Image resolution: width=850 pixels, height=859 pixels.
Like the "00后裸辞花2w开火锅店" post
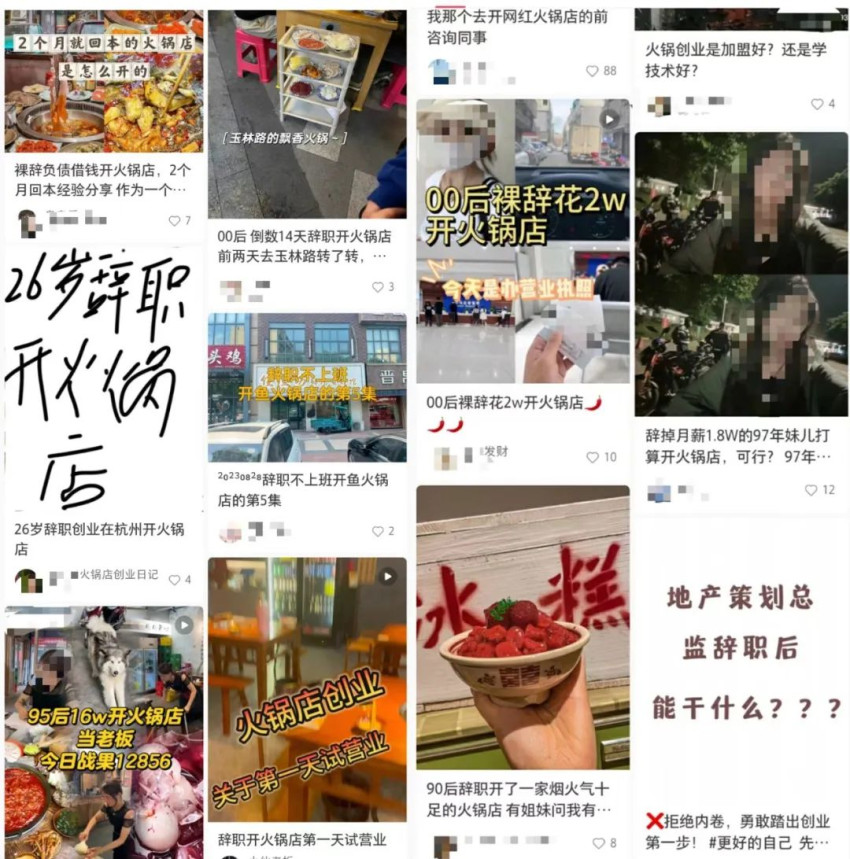(593, 456)
